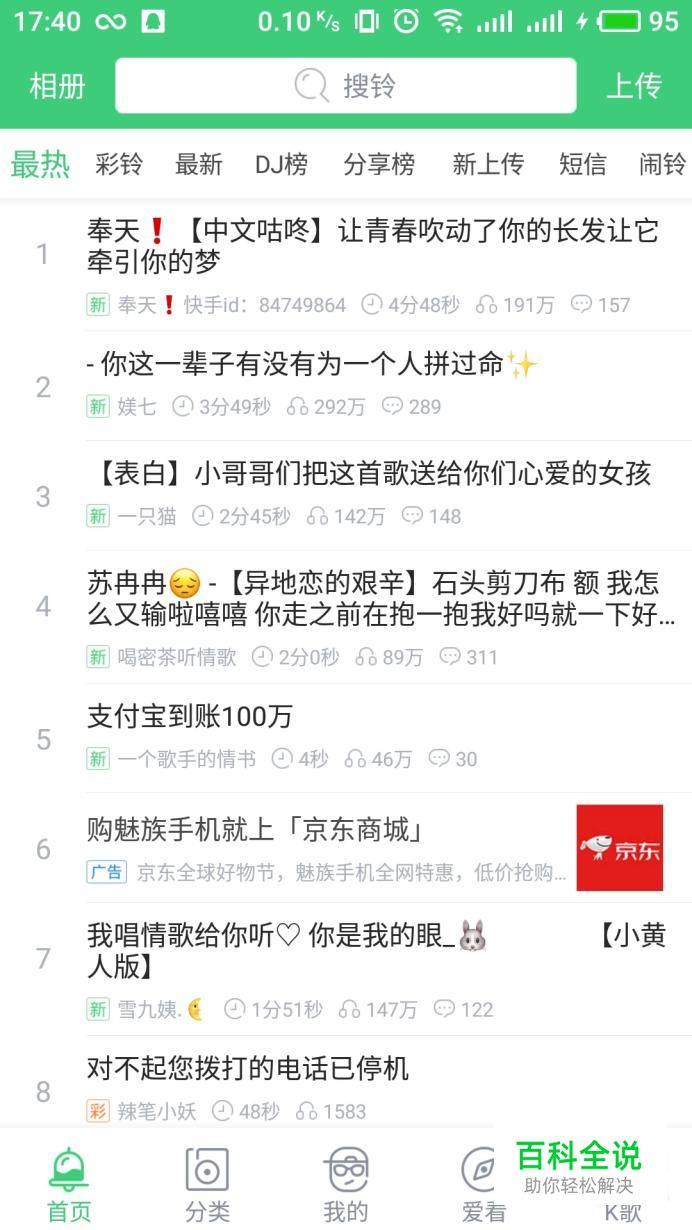692x1230 pixels.
Task: Tap the 相册 button
Action: [x=57, y=86]
